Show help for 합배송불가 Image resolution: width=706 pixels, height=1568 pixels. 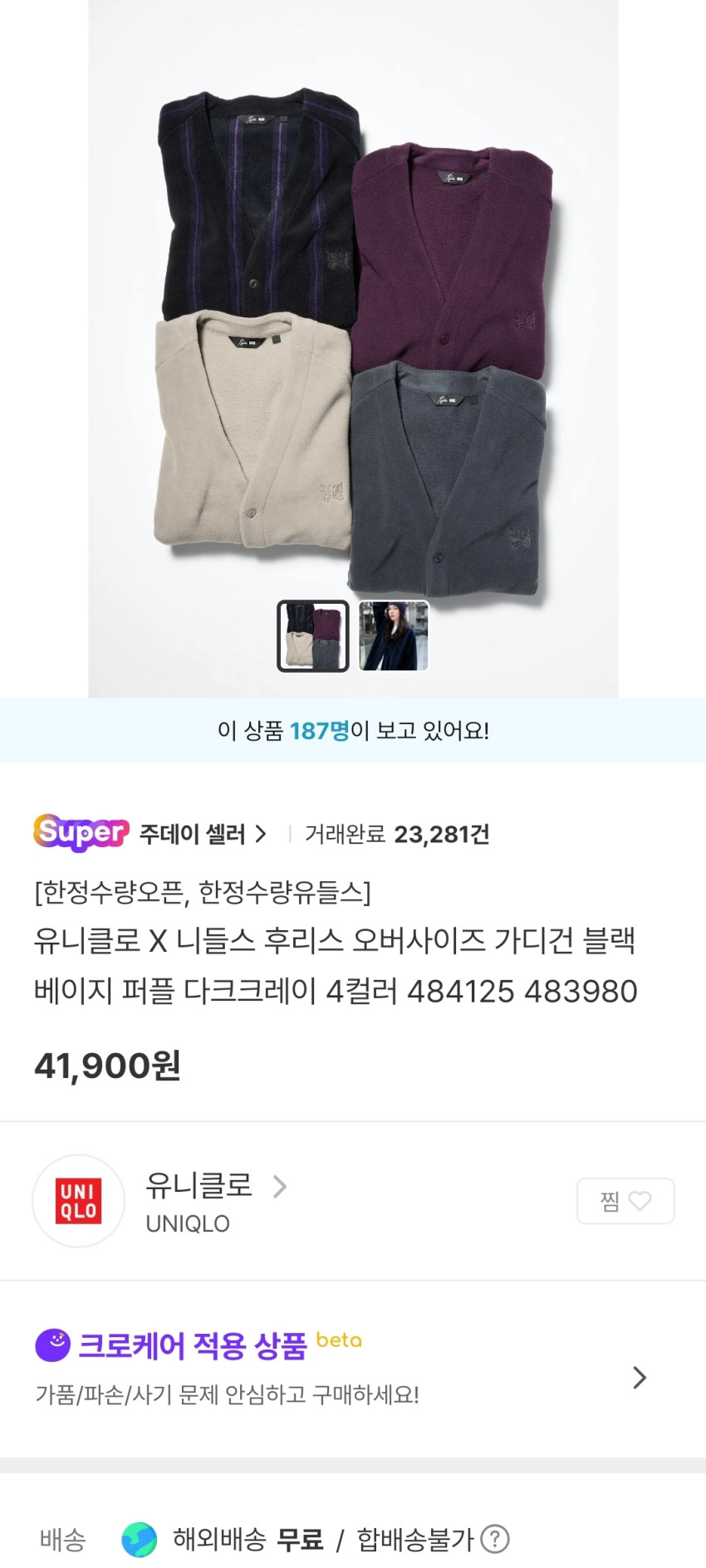pyautogui.click(x=496, y=1539)
